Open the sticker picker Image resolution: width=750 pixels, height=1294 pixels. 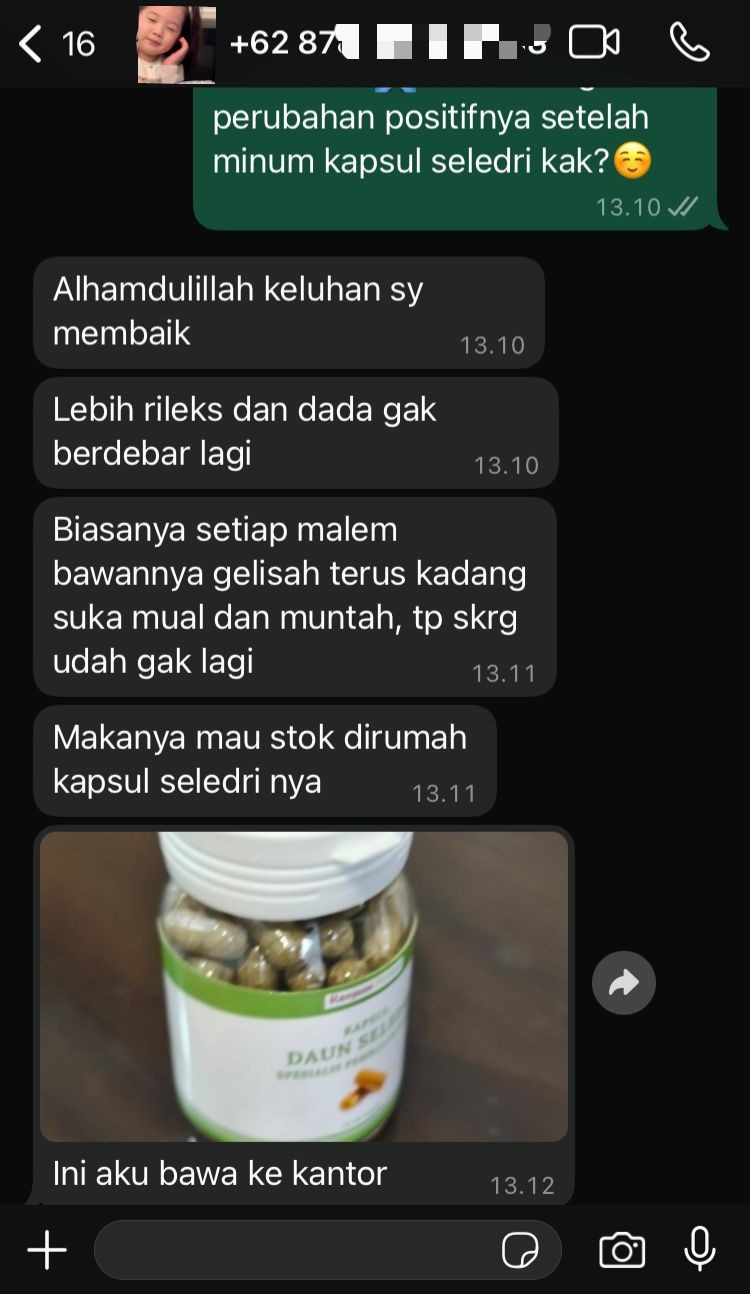pos(521,1250)
